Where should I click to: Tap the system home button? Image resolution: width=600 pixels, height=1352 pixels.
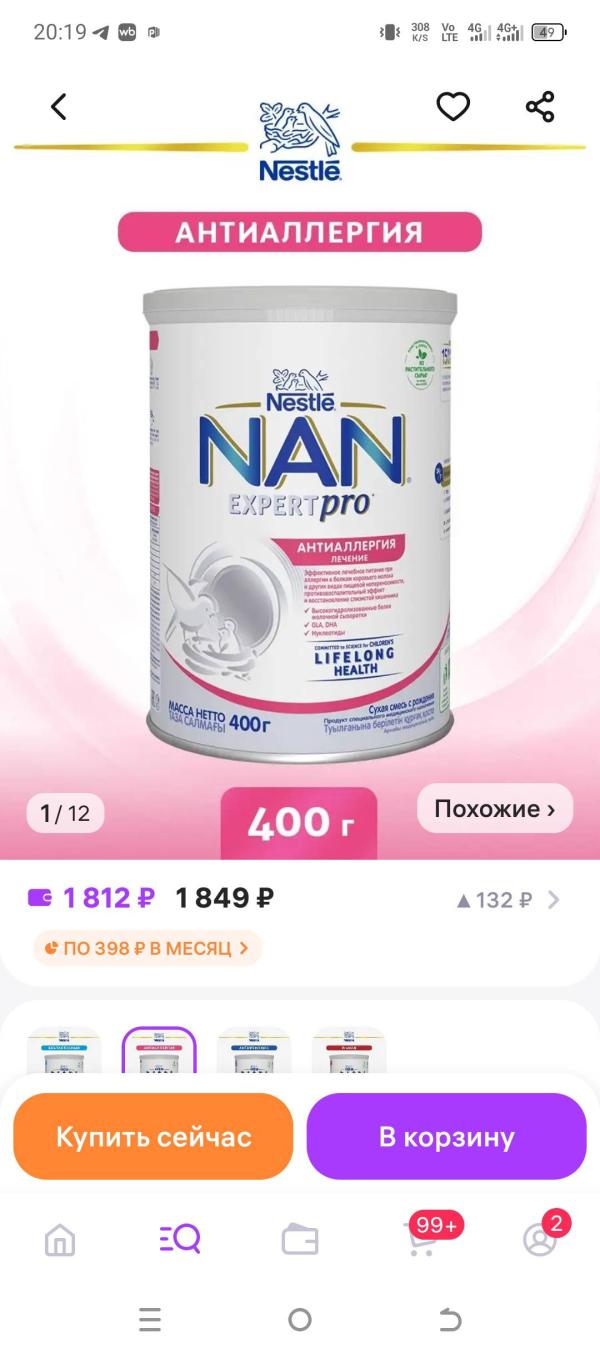click(300, 1320)
